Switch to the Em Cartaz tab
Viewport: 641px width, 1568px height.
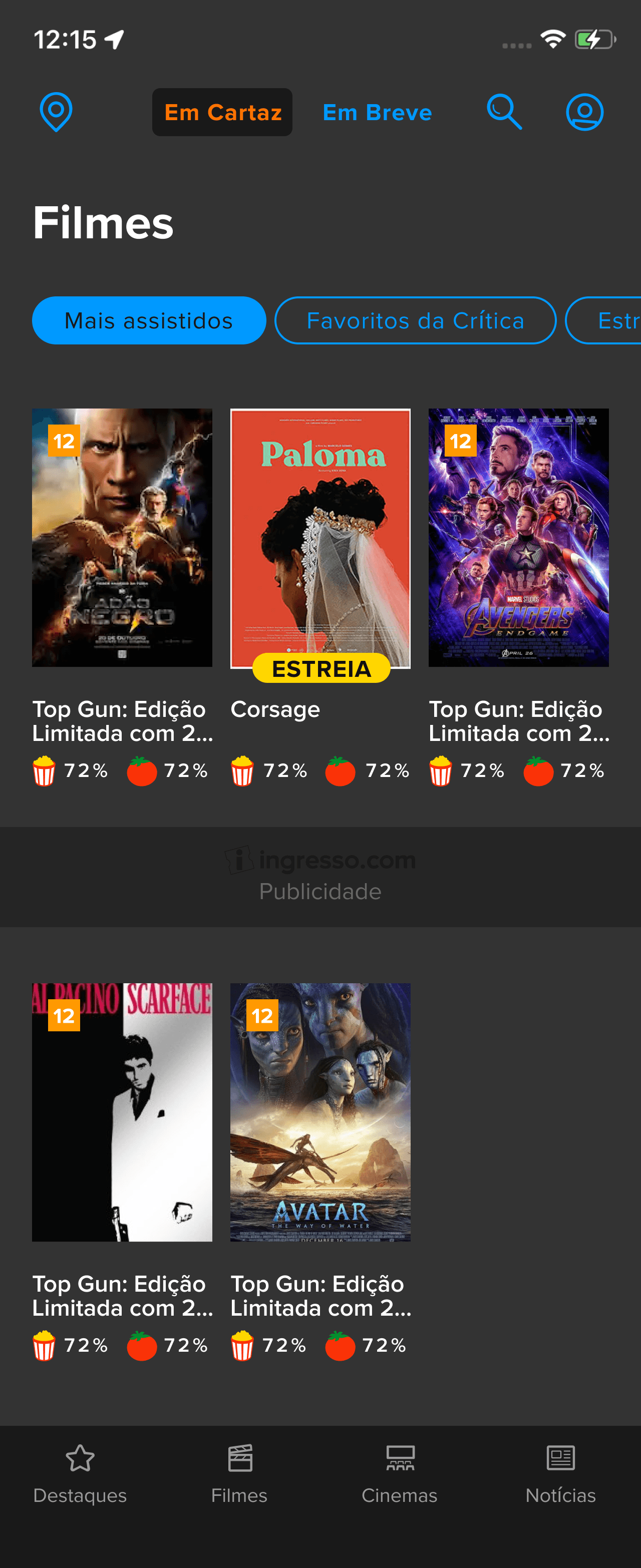pos(222,113)
